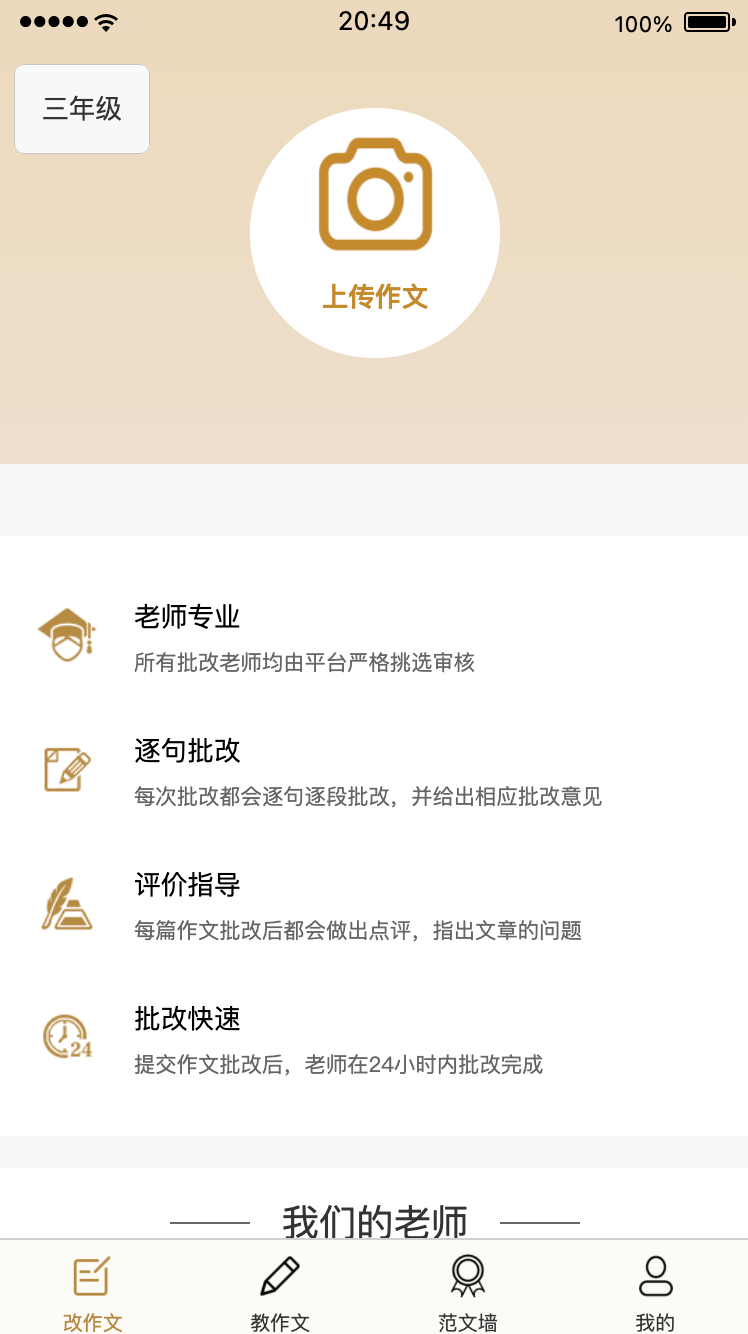
Task: Open the 三年级 grade selector
Action: pos(81,108)
